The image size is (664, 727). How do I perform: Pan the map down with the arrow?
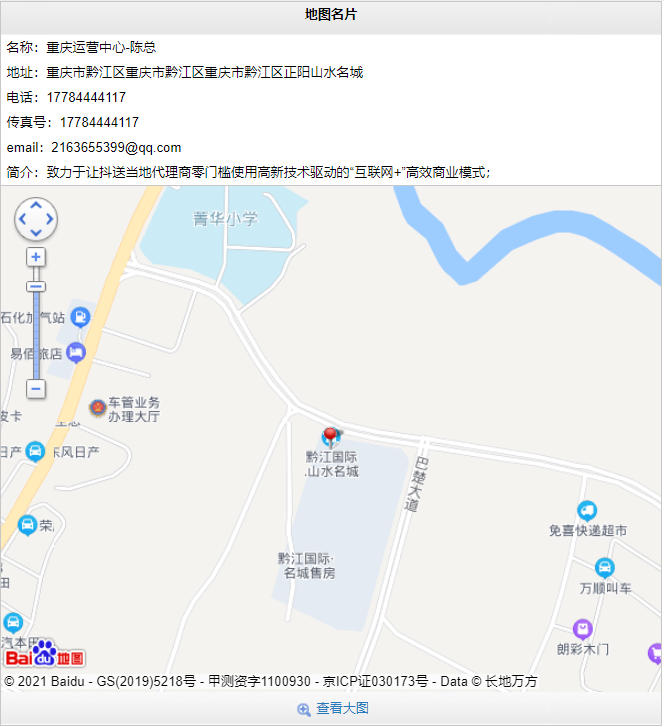pyautogui.click(x=36, y=233)
